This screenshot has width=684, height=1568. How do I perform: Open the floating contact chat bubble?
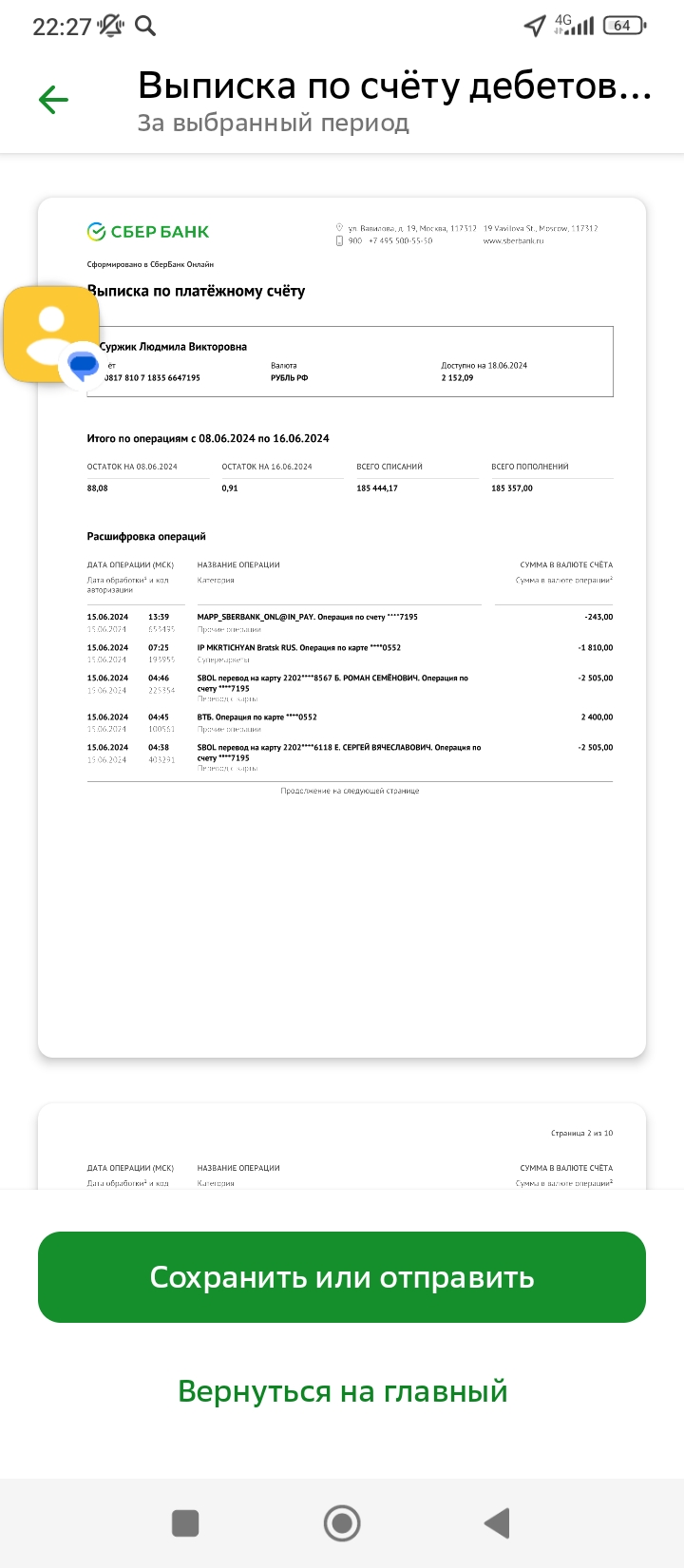click(x=53, y=335)
